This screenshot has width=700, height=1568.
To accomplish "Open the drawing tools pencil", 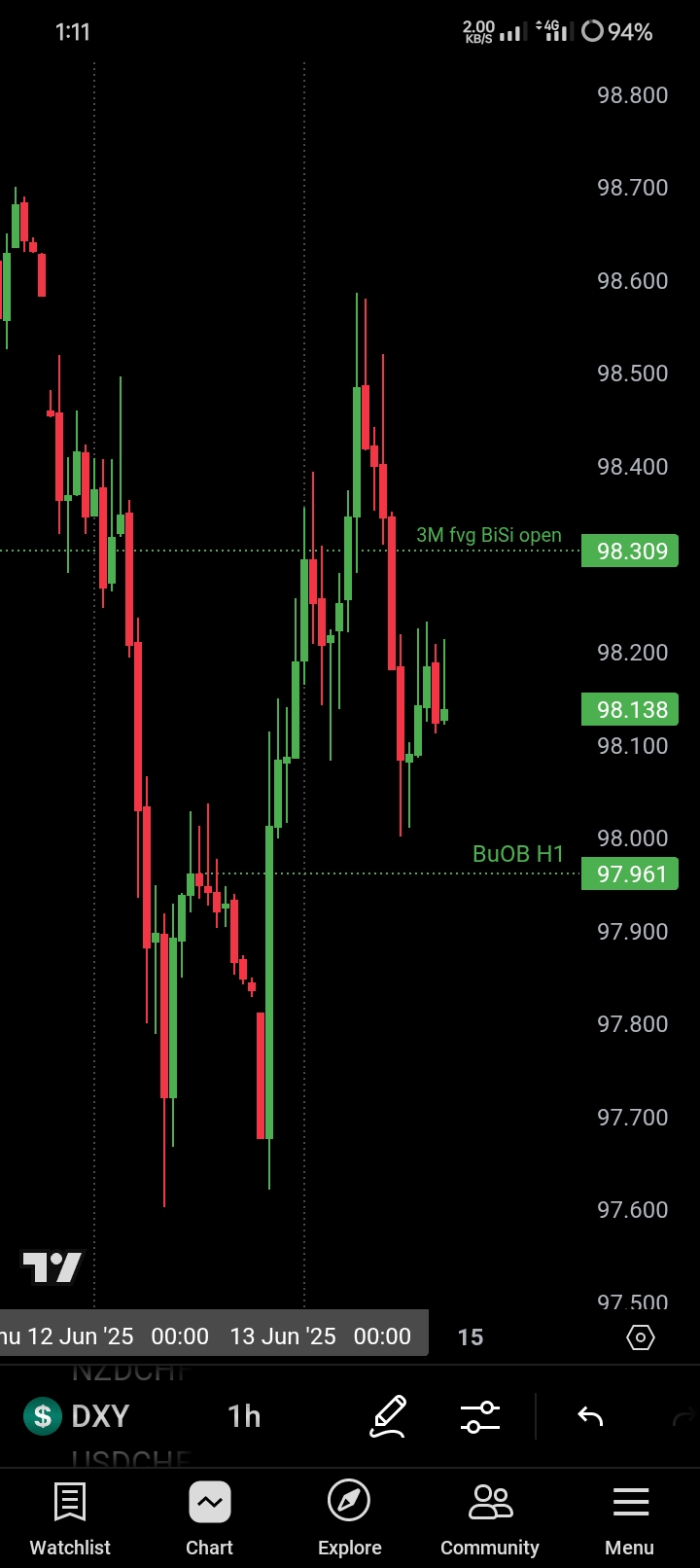I will pos(388,1416).
